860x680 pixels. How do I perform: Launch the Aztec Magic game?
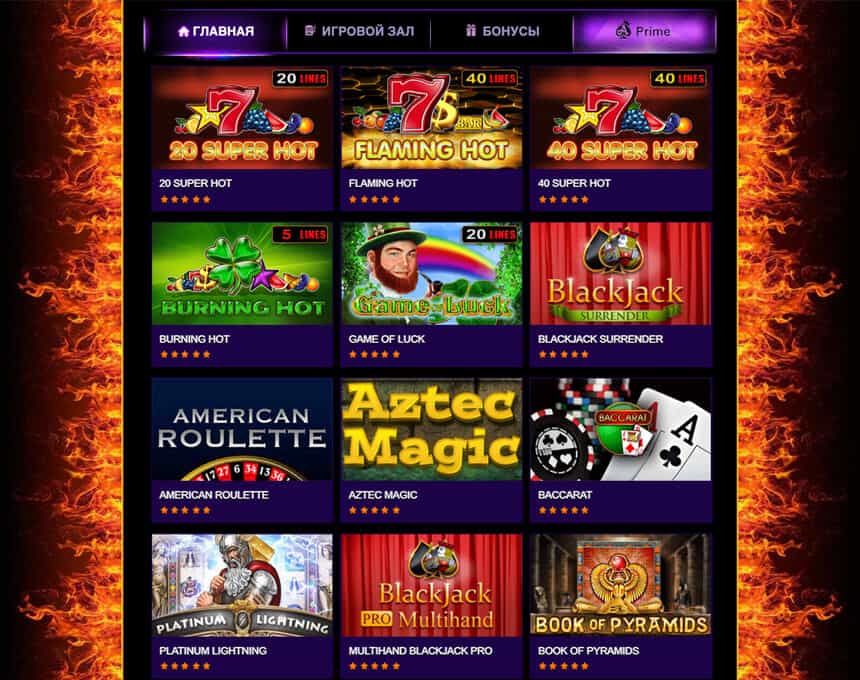click(431, 430)
